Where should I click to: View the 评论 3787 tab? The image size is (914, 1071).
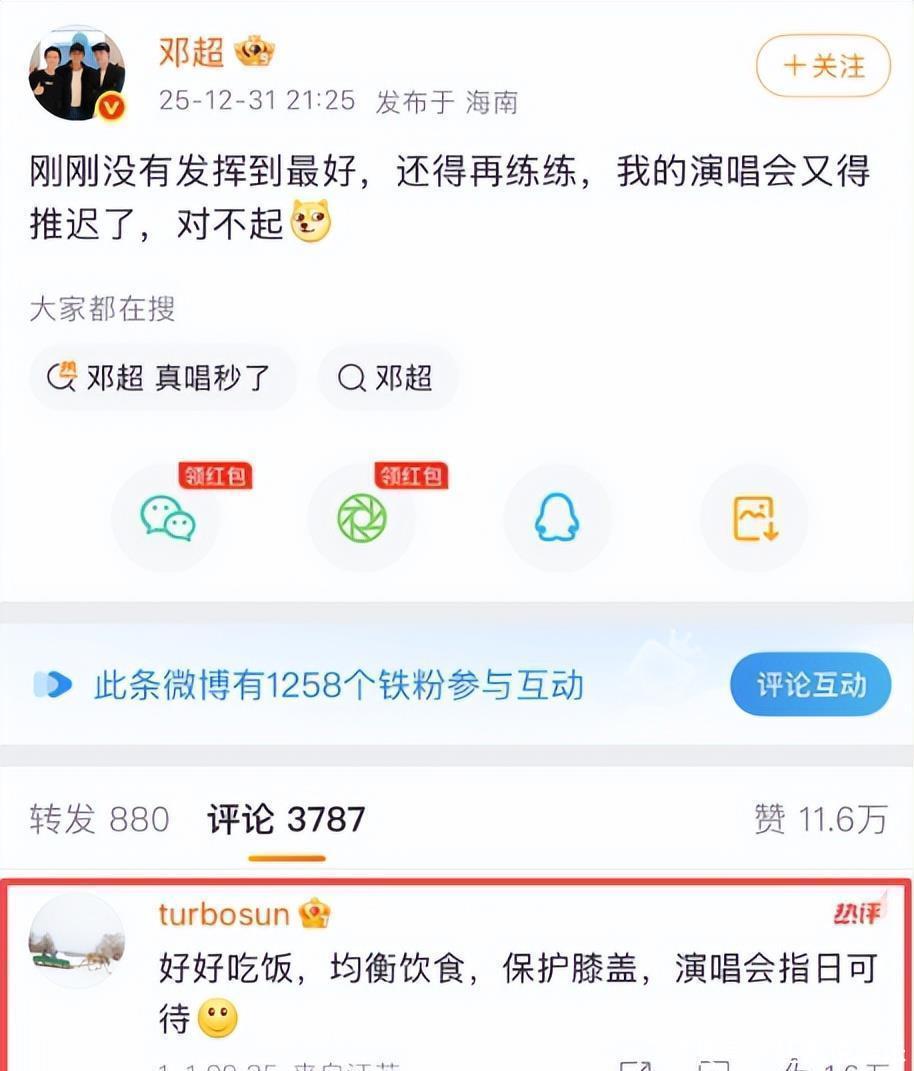tap(286, 820)
